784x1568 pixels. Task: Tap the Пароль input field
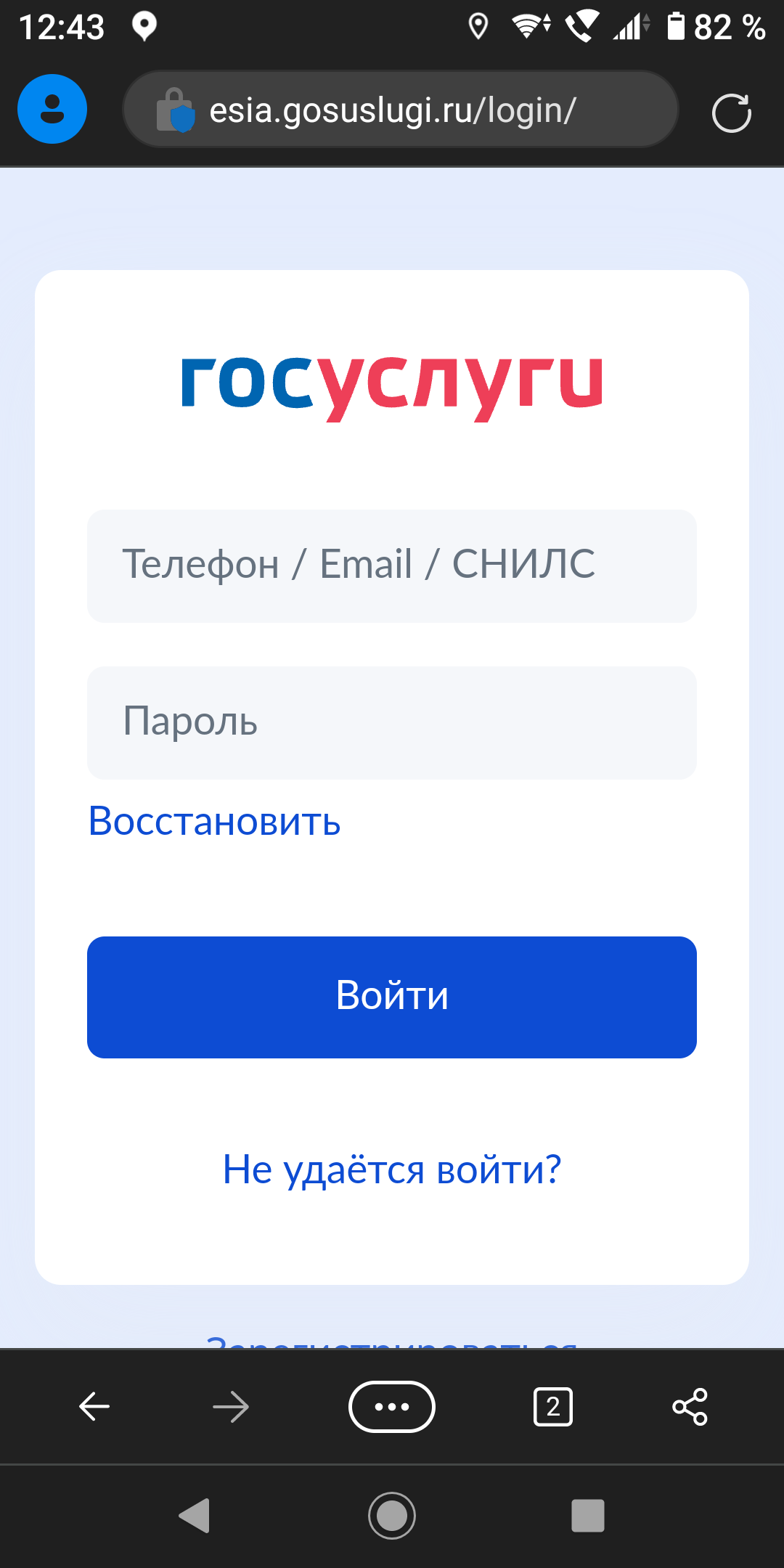coord(392,722)
